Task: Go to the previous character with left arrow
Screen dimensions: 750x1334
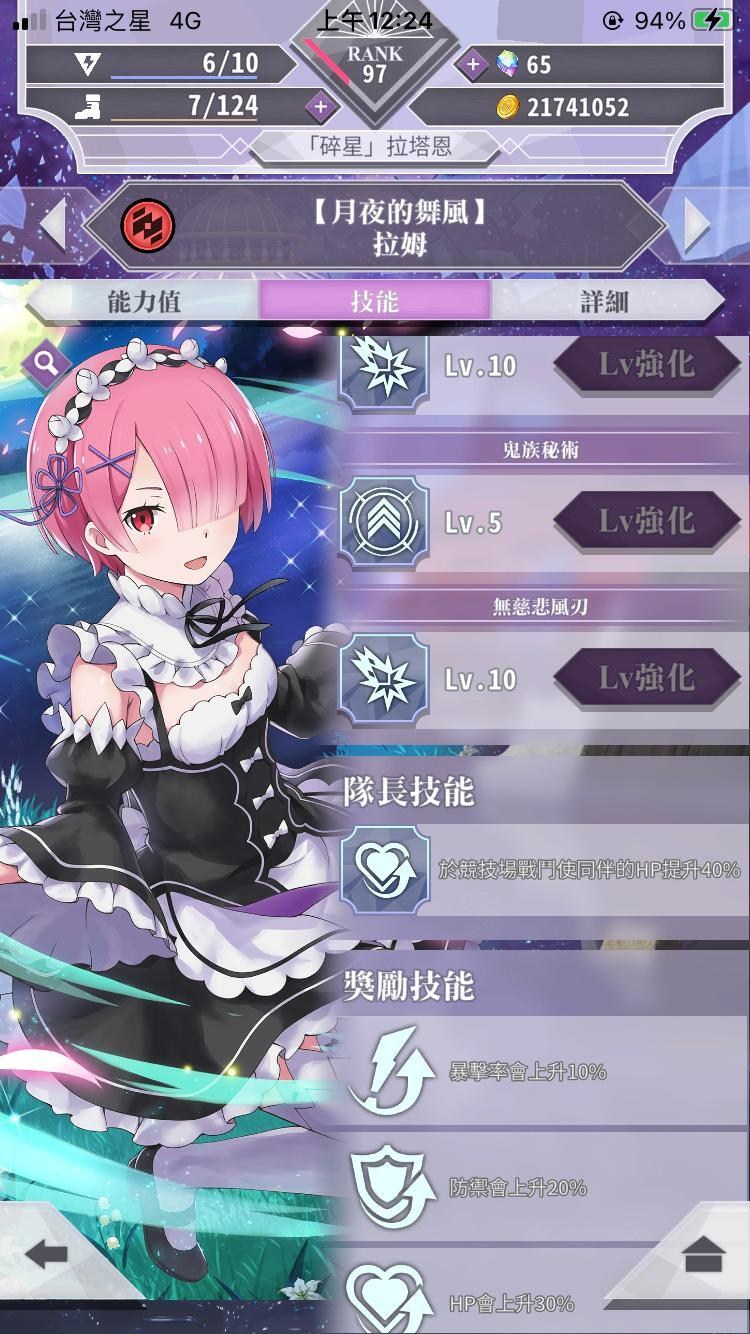Action: point(52,224)
